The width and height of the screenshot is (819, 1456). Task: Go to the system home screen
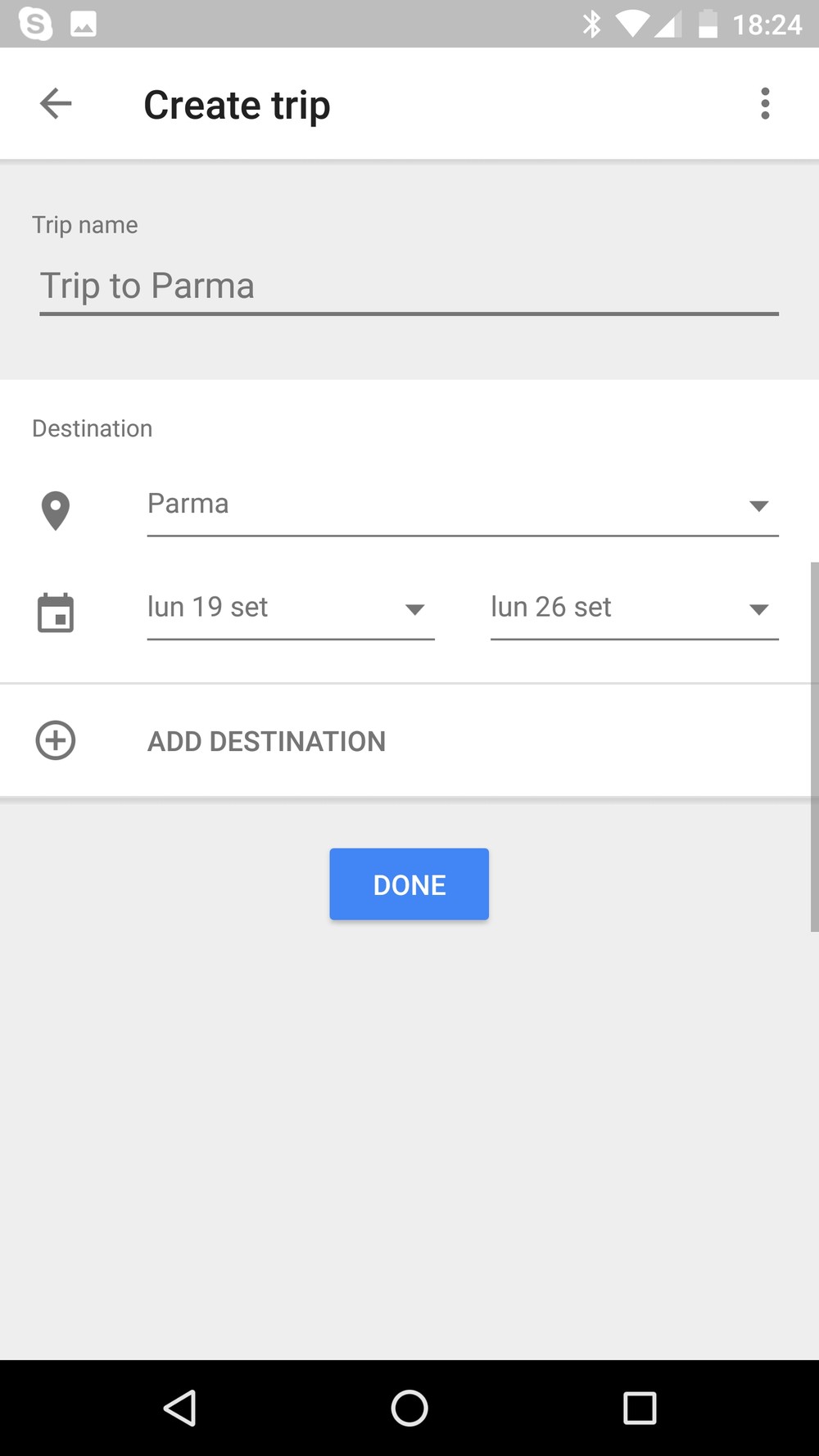(409, 1409)
